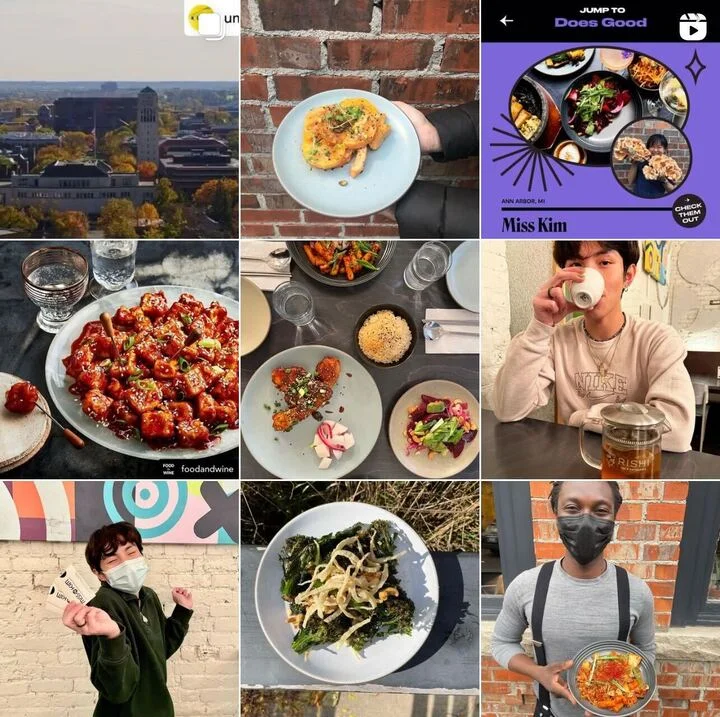This screenshot has height=717, width=720.
Task: Open the Miss Kim purple reel
Action: [600, 119]
